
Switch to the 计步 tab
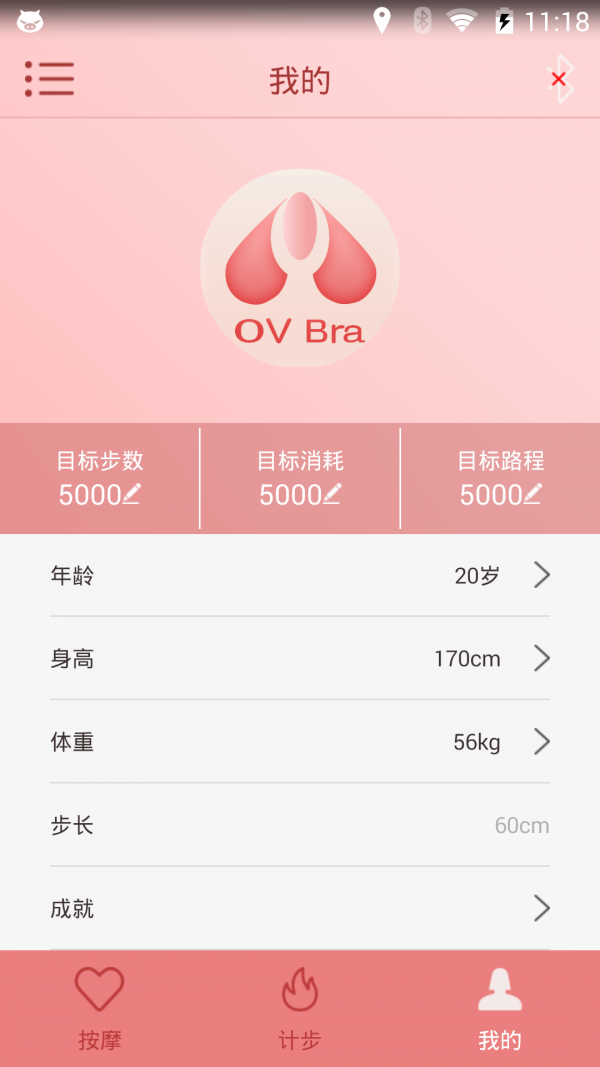click(x=300, y=1008)
